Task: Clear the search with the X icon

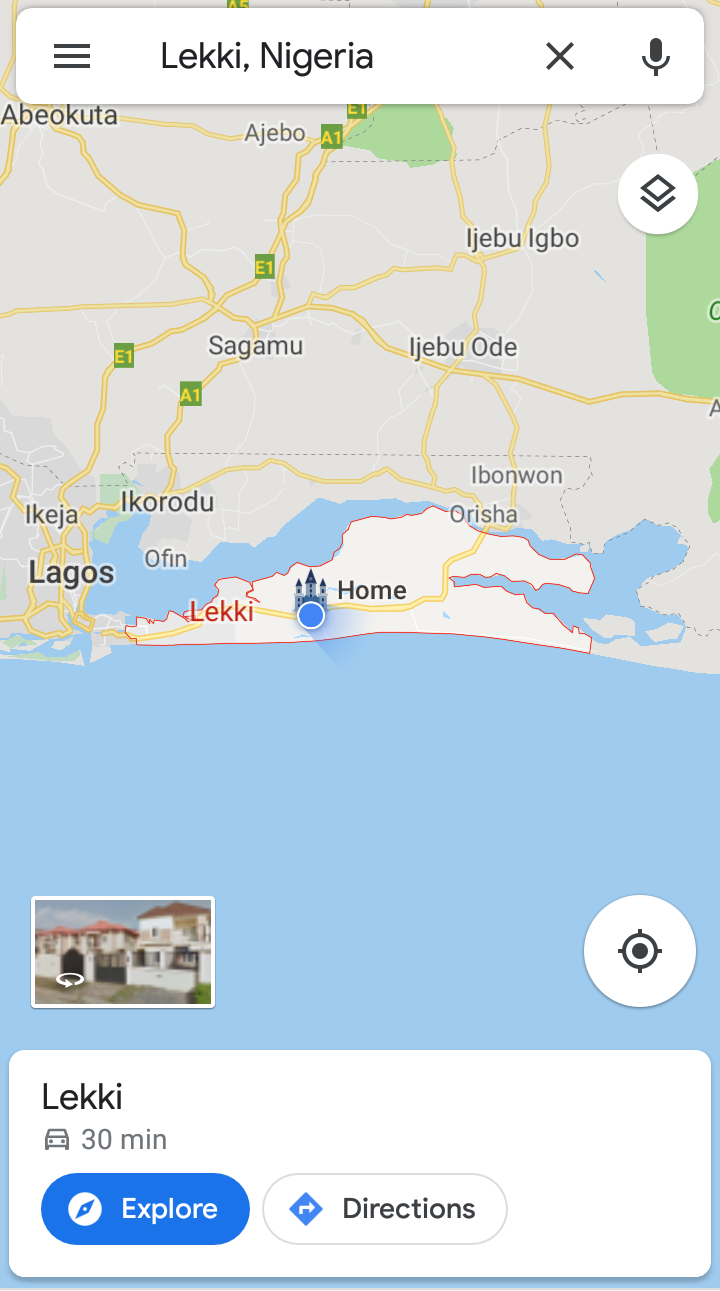Action: pos(559,56)
